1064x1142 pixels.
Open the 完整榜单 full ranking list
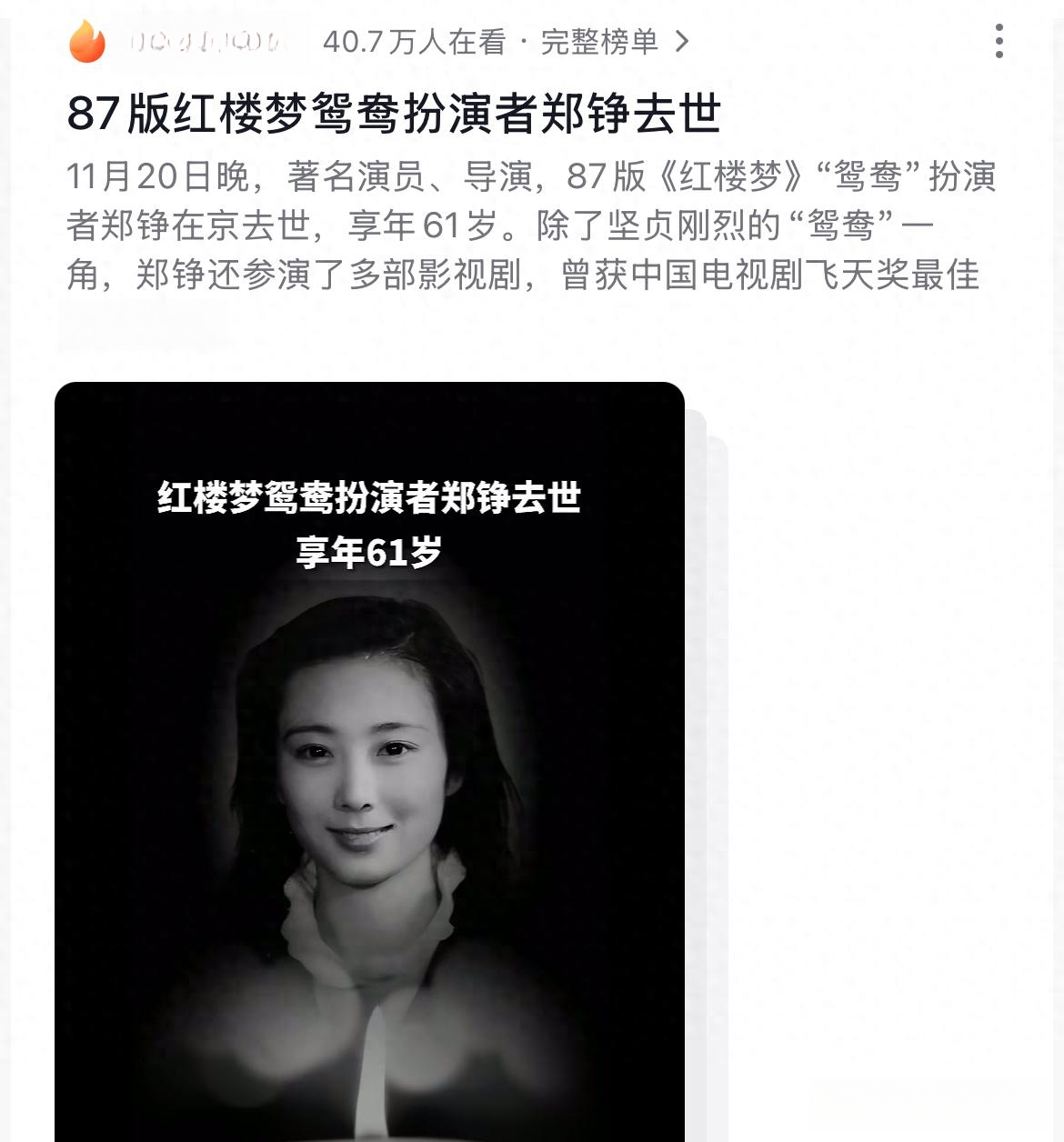(615, 42)
